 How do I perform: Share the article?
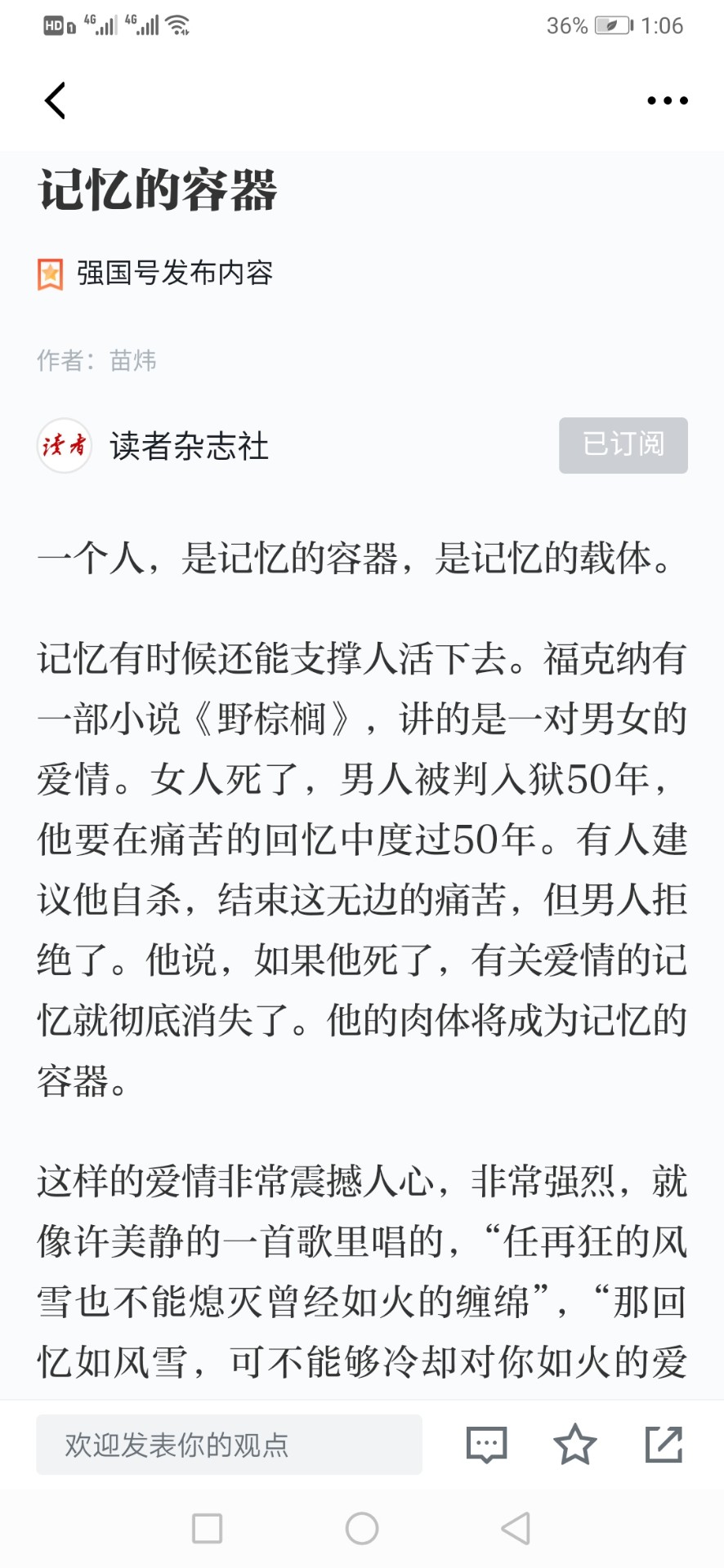point(664,1445)
